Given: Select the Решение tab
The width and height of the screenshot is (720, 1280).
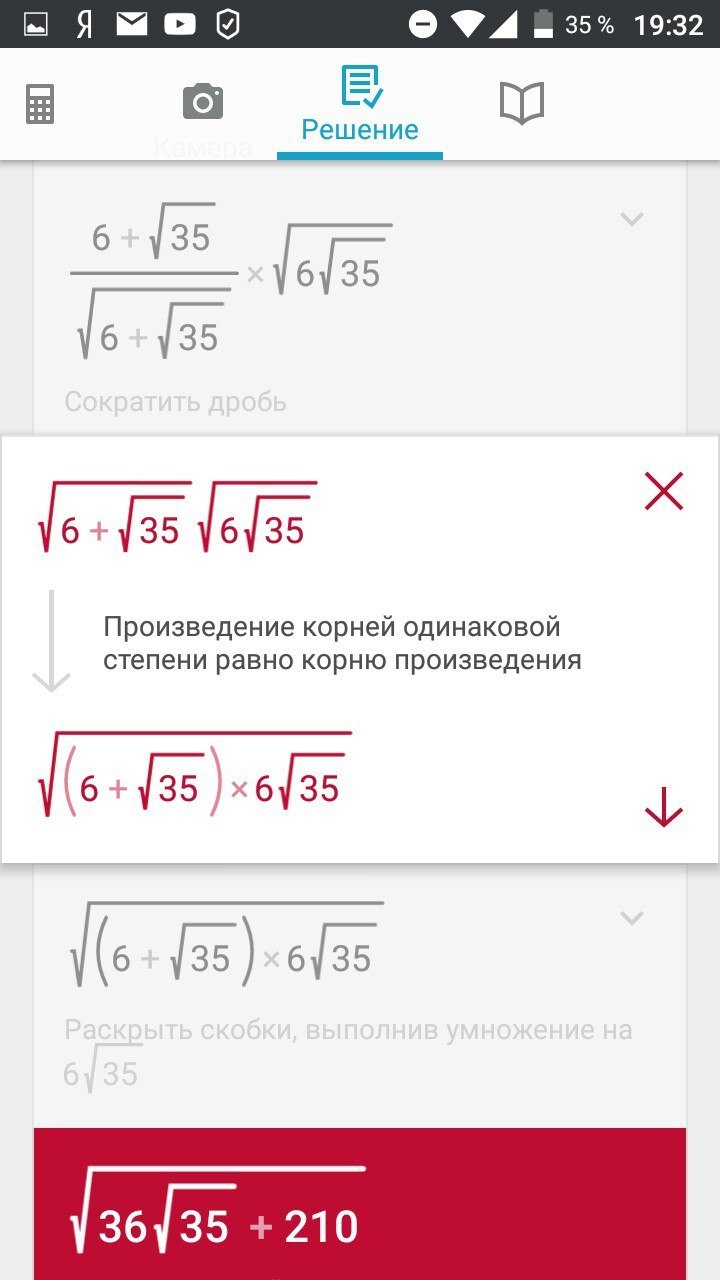Looking at the screenshot, I should pyautogui.click(x=360, y=105).
